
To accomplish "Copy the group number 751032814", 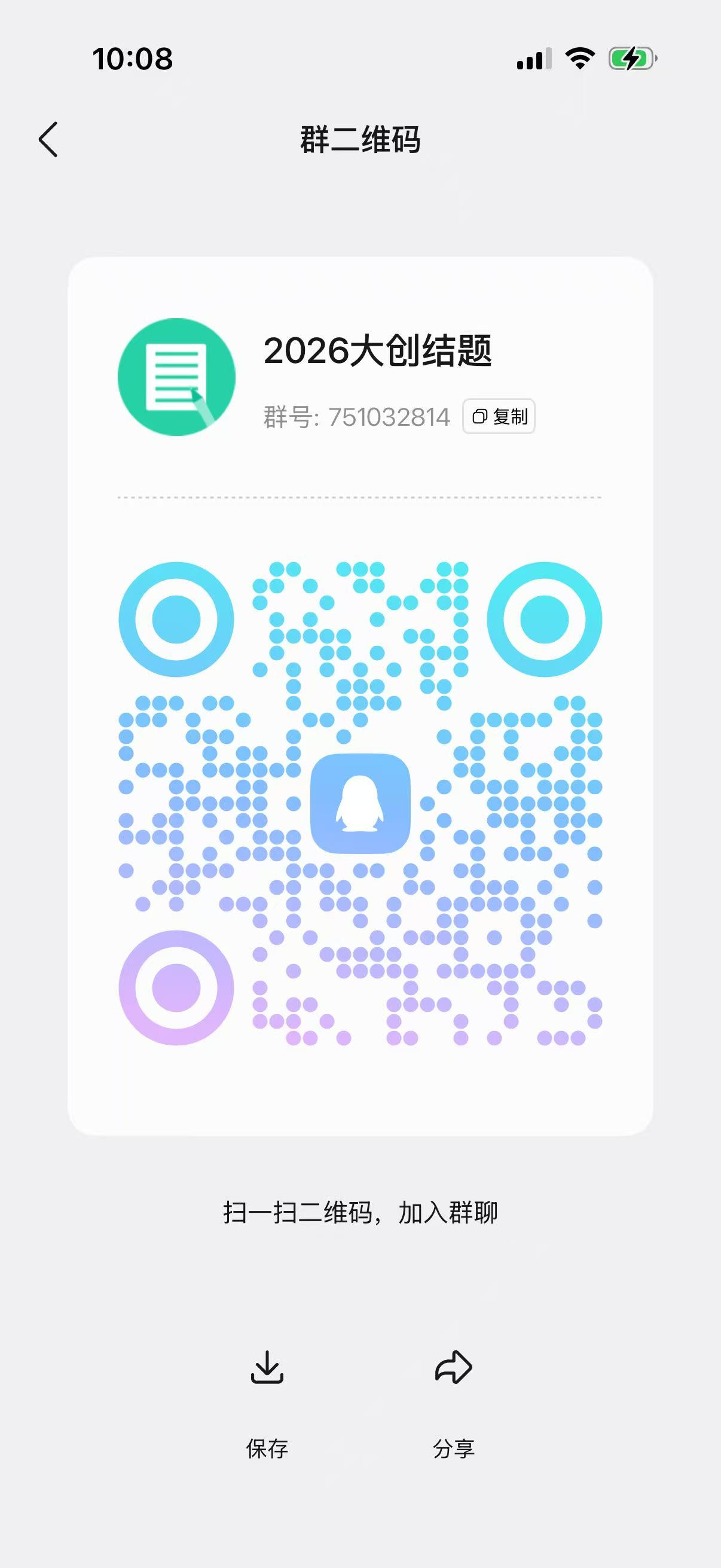I will [499, 416].
